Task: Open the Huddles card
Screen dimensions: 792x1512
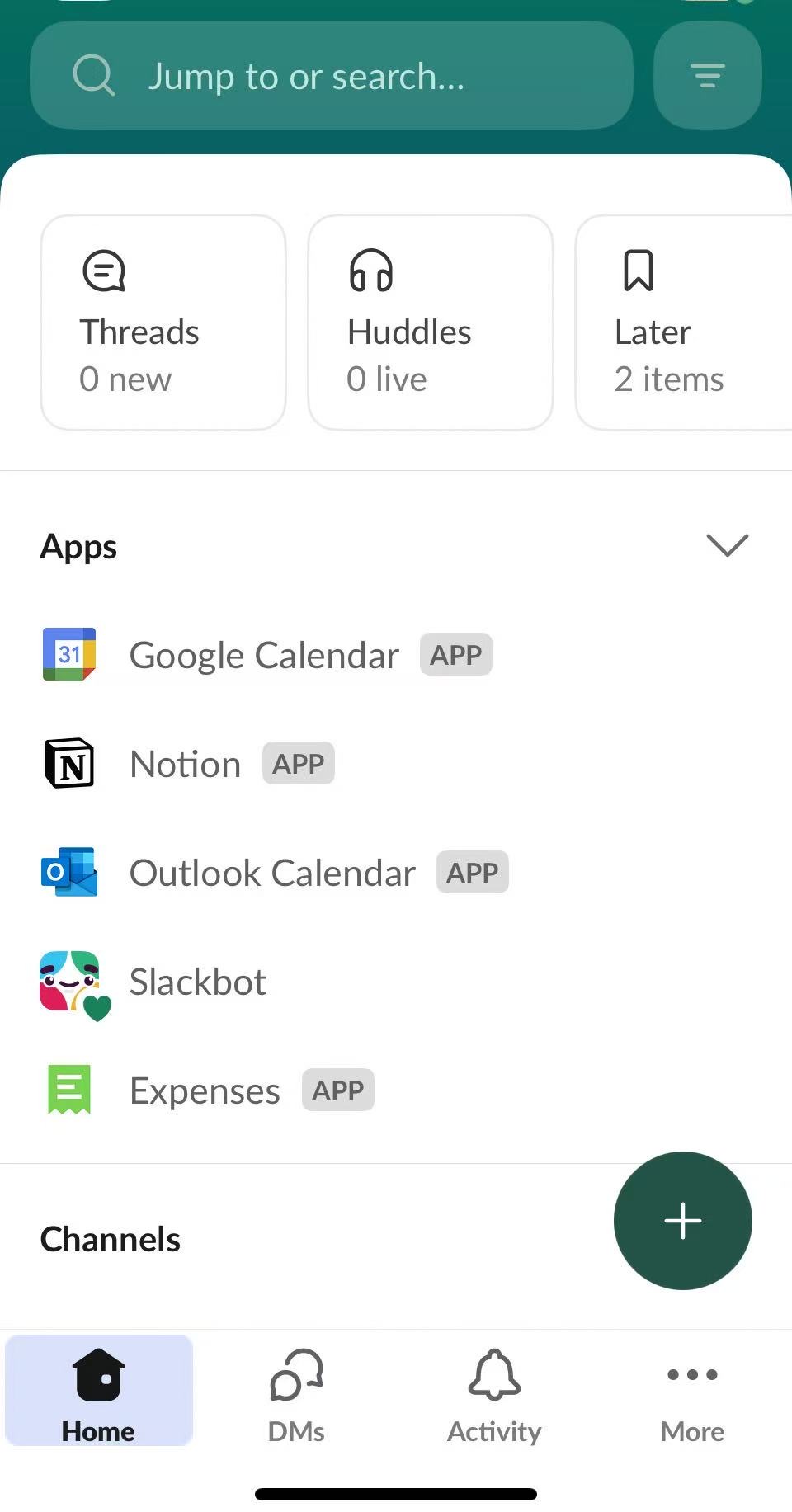Action: click(x=430, y=323)
